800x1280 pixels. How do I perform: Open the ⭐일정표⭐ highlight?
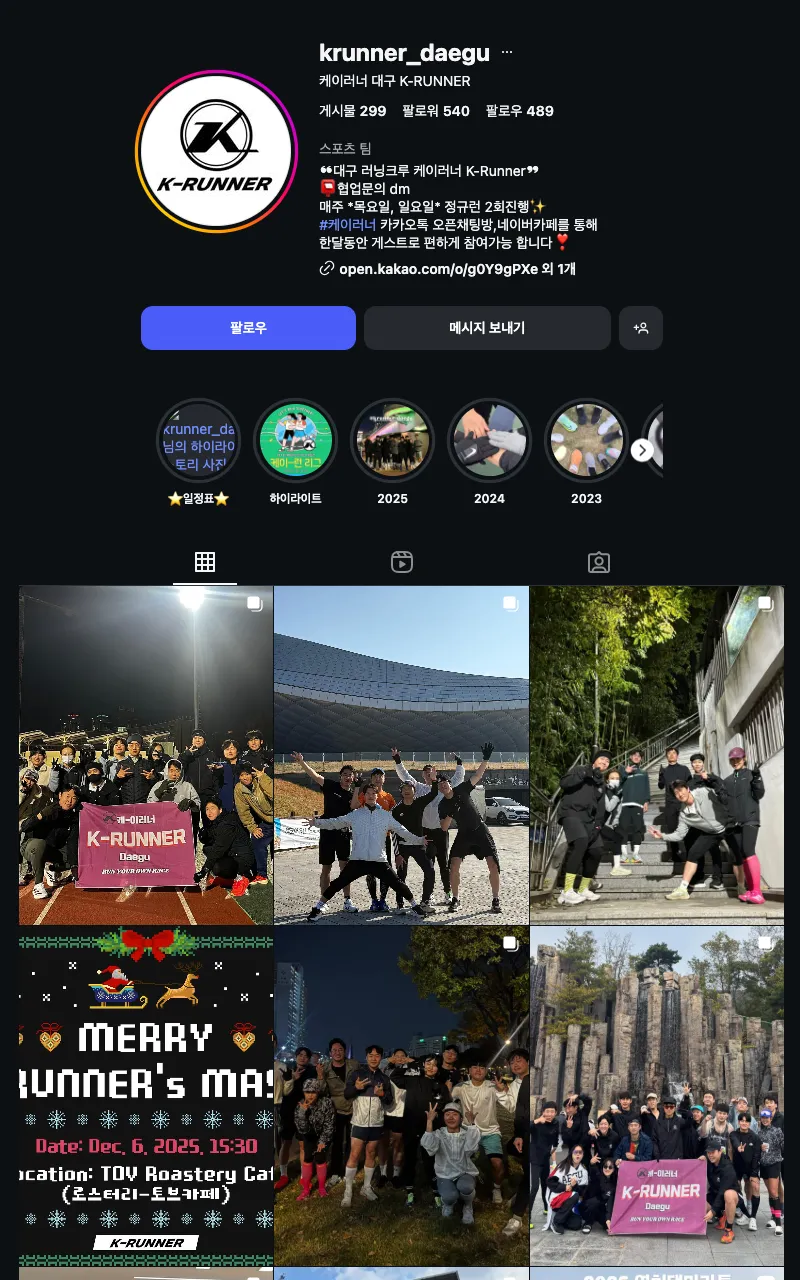click(198, 441)
